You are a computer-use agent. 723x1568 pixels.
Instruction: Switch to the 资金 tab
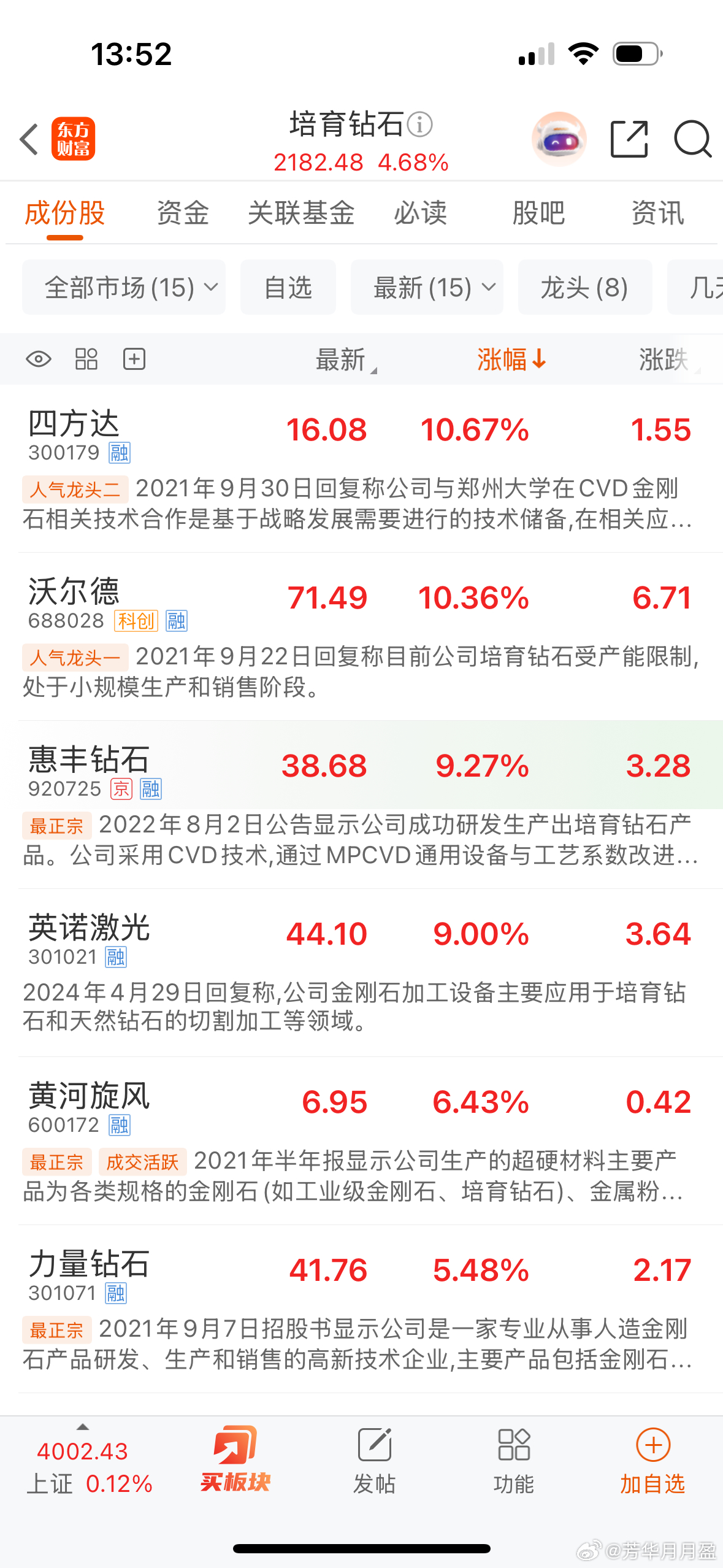pyautogui.click(x=183, y=213)
